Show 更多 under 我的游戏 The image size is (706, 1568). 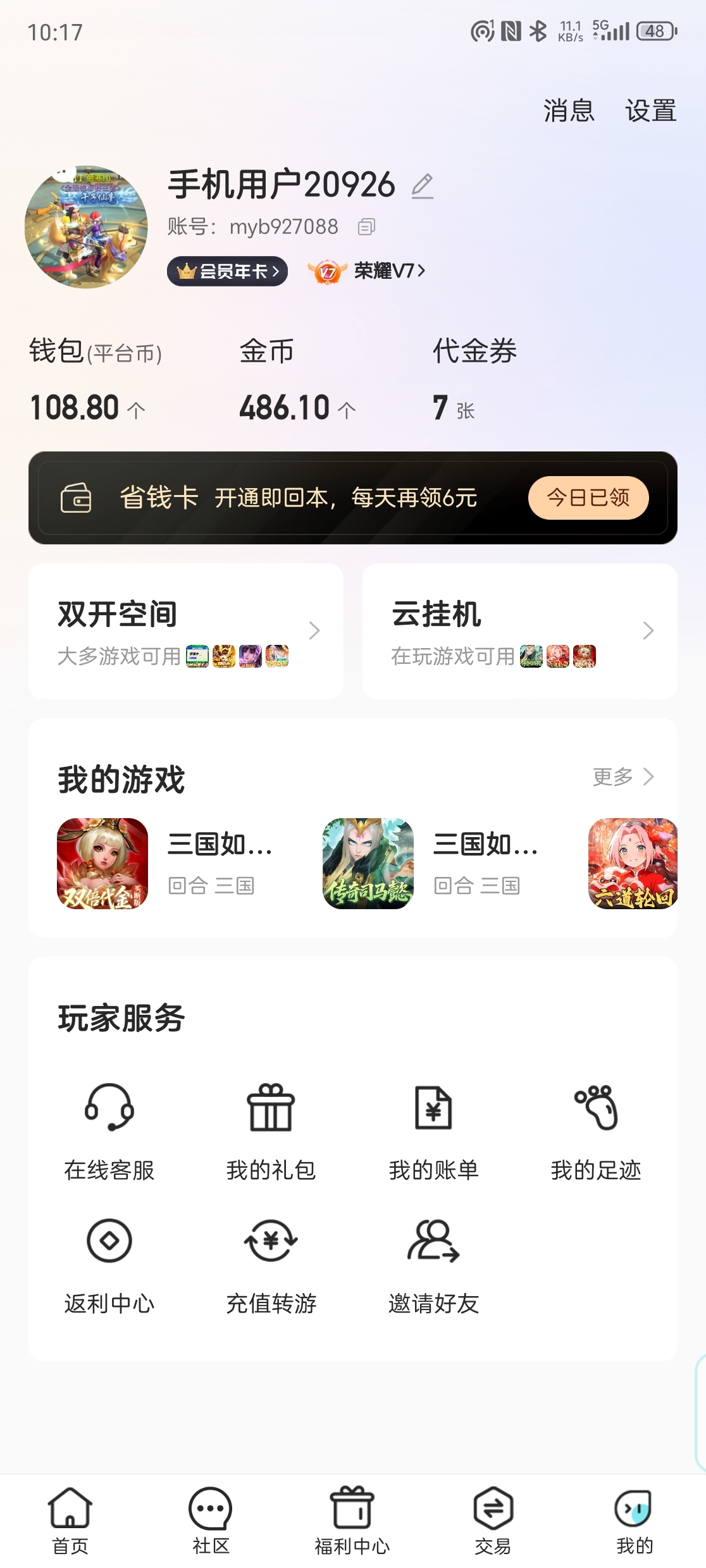(x=622, y=776)
